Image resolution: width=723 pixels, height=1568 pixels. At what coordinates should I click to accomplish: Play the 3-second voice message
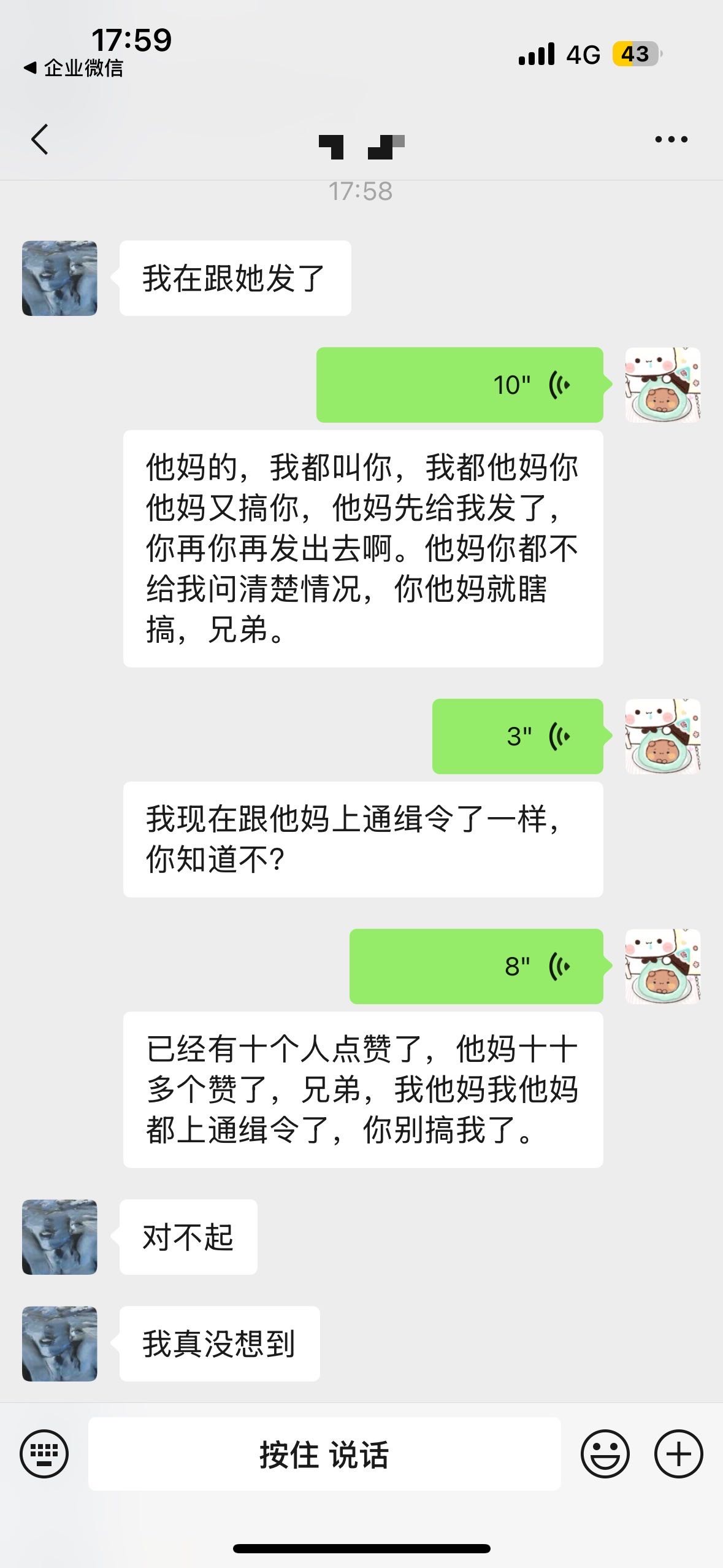click(x=517, y=736)
